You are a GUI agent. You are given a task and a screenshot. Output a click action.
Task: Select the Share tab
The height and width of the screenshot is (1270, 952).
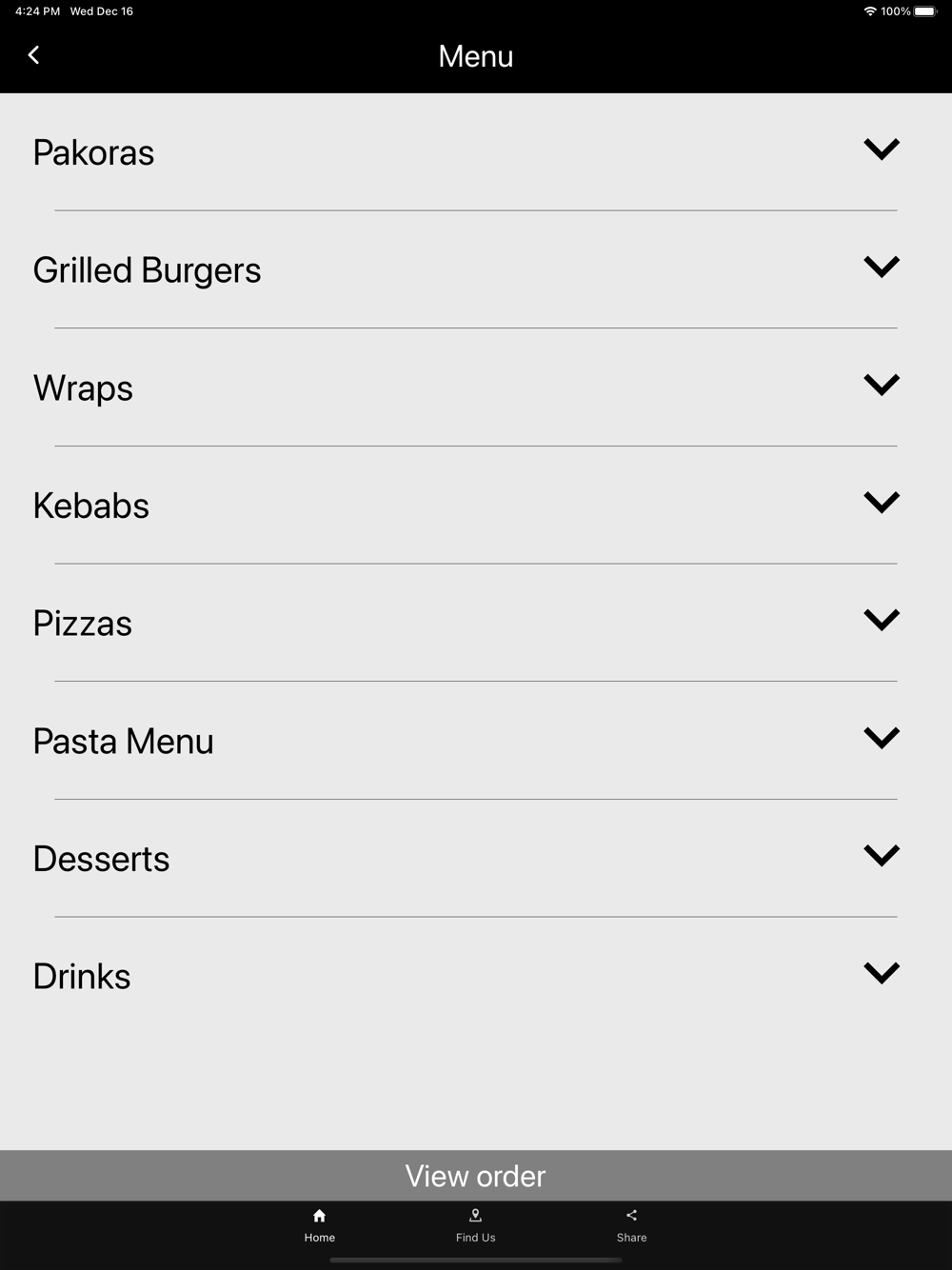(x=631, y=1225)
